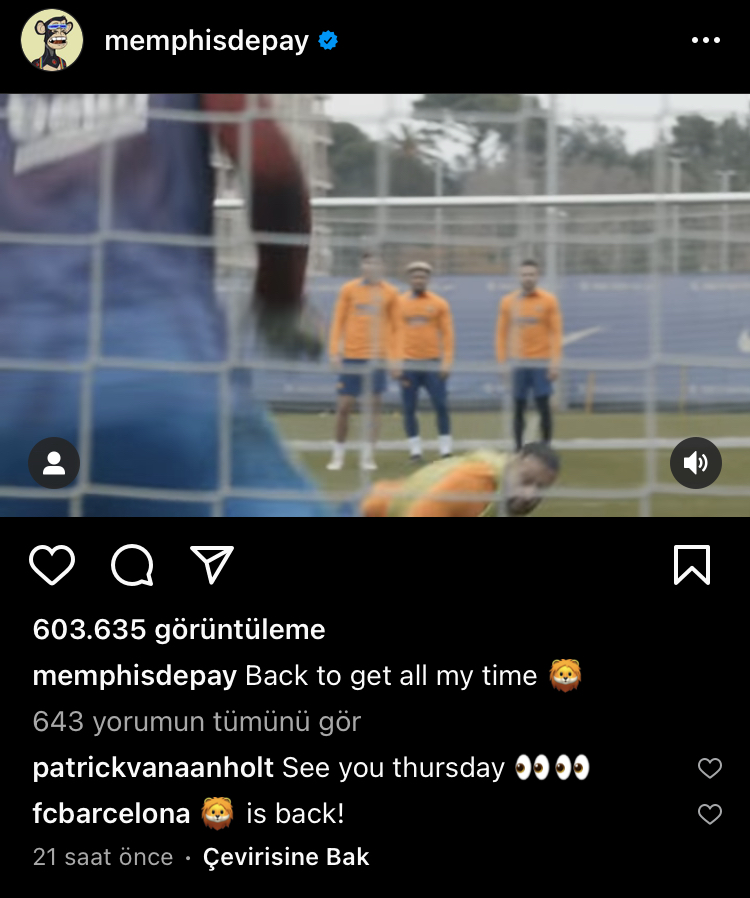Save the post with the bookmark icon
The height and width of the screenshot is (898, 750).
[692, 565]
